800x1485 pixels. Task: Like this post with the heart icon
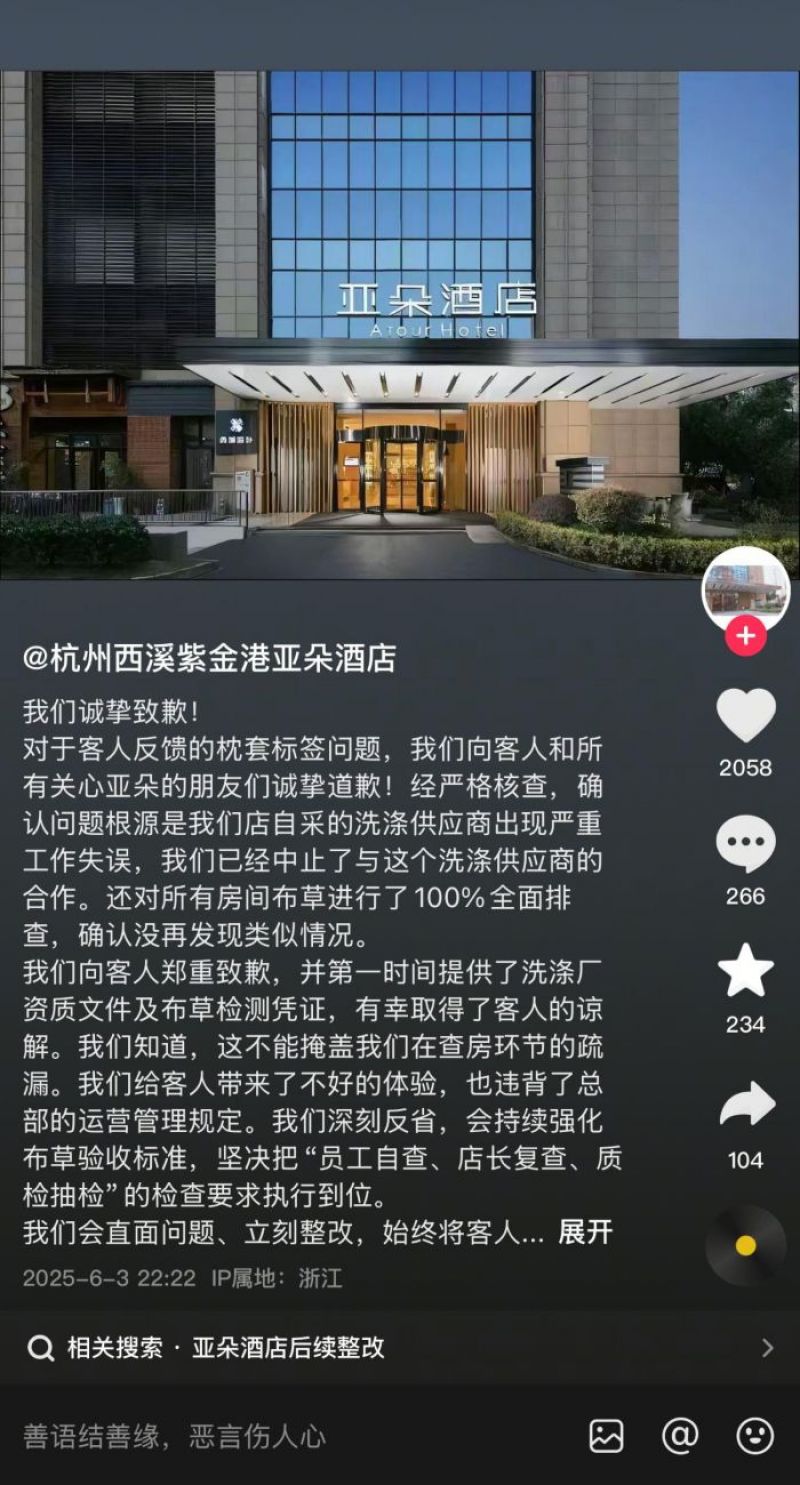coord(746,716)
